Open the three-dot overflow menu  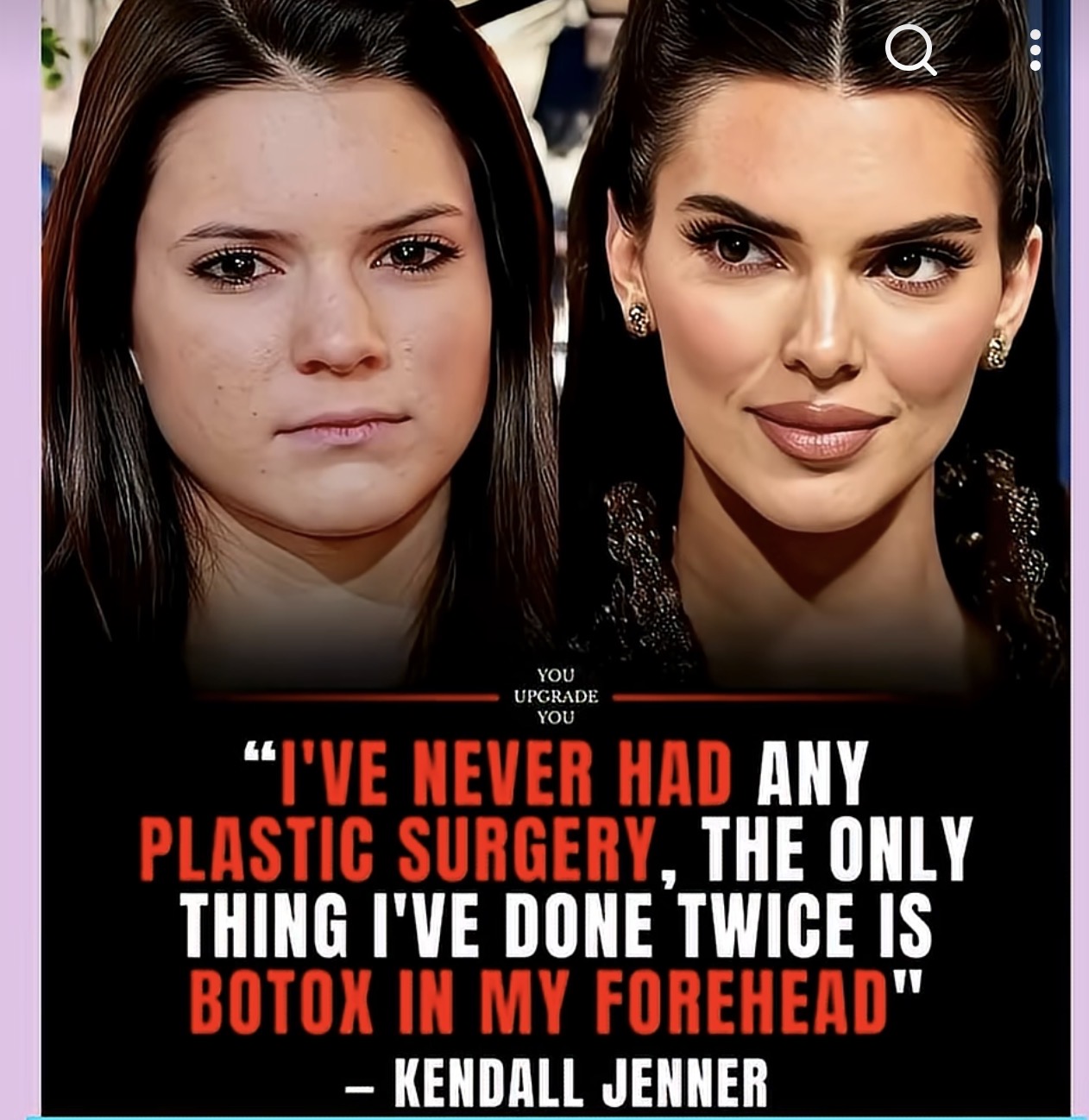[1035, 50]
